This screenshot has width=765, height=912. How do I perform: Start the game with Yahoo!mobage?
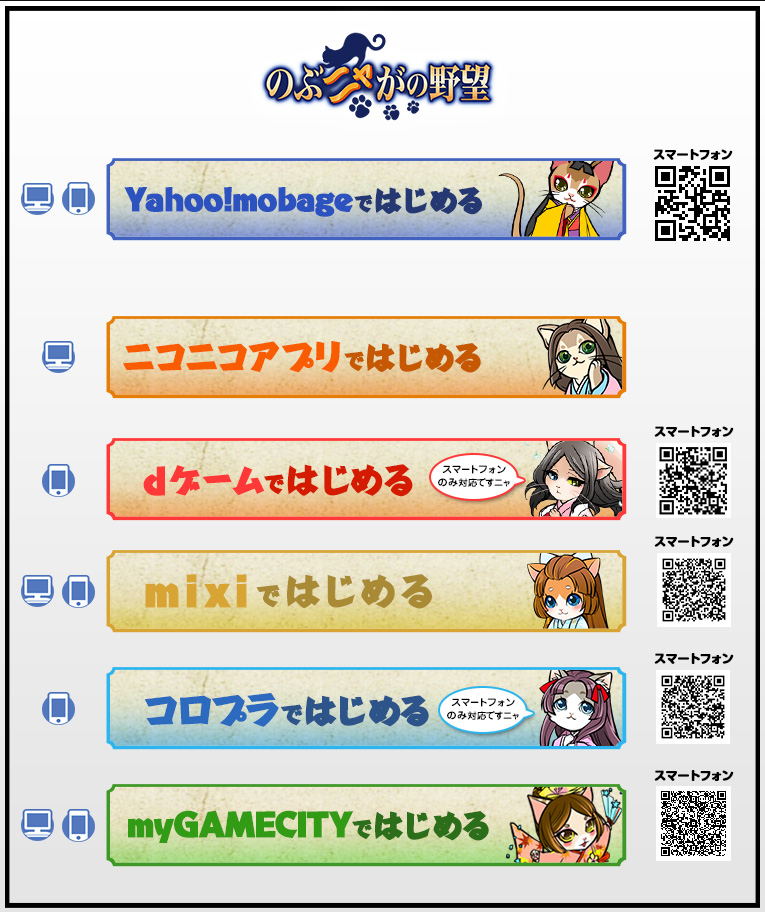[x=366, y=199]
